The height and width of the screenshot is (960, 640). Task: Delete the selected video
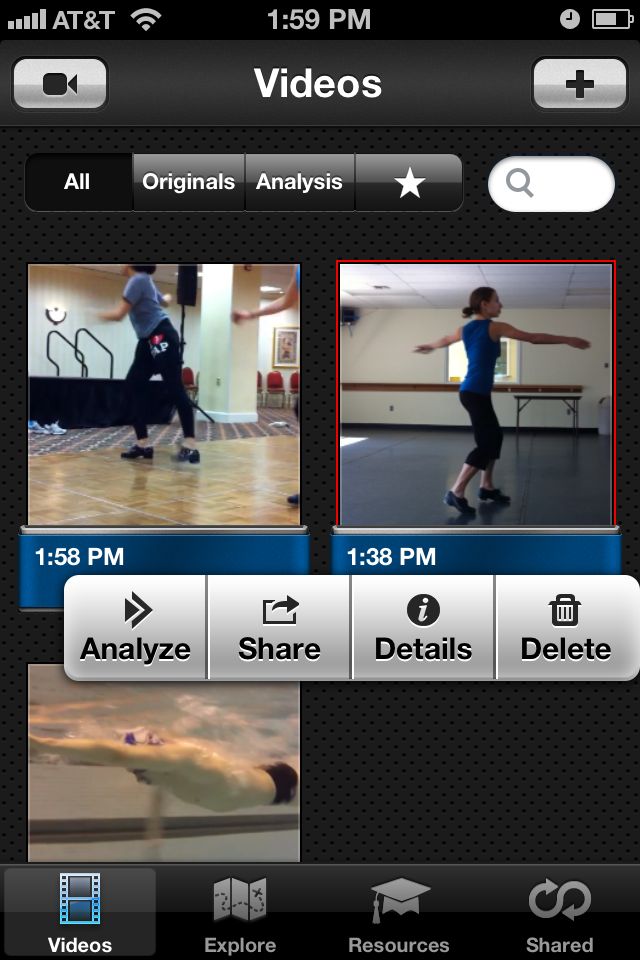[x=566, y=629]
